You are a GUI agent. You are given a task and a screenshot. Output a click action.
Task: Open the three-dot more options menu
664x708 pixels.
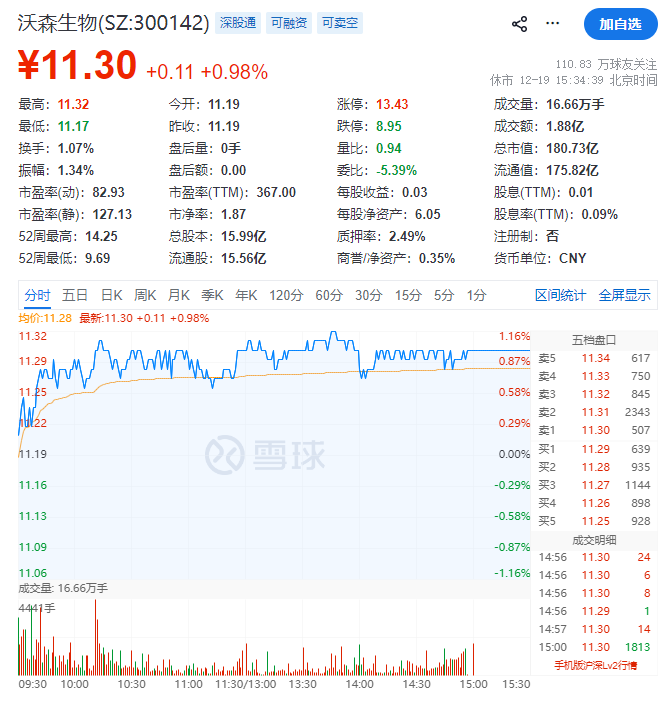click(x=553, y=24)
